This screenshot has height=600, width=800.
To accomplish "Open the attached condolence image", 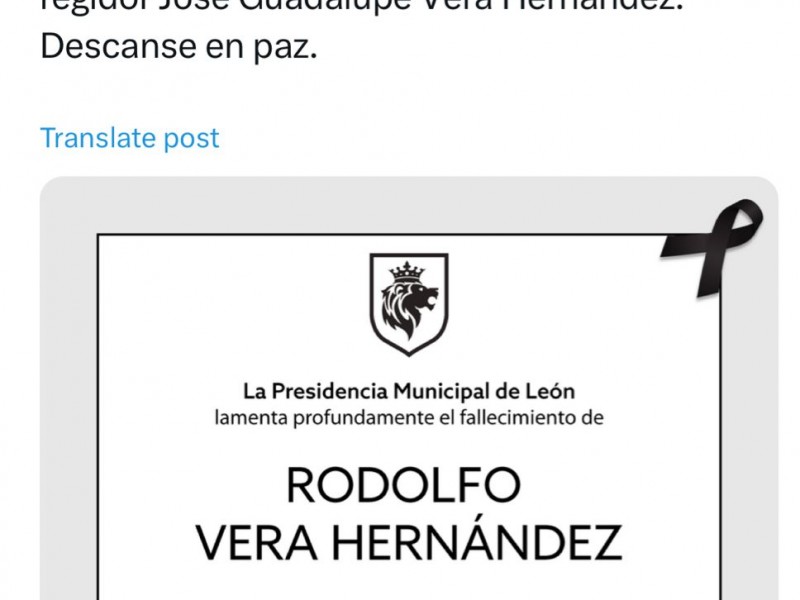I will (x=408, y=420).
